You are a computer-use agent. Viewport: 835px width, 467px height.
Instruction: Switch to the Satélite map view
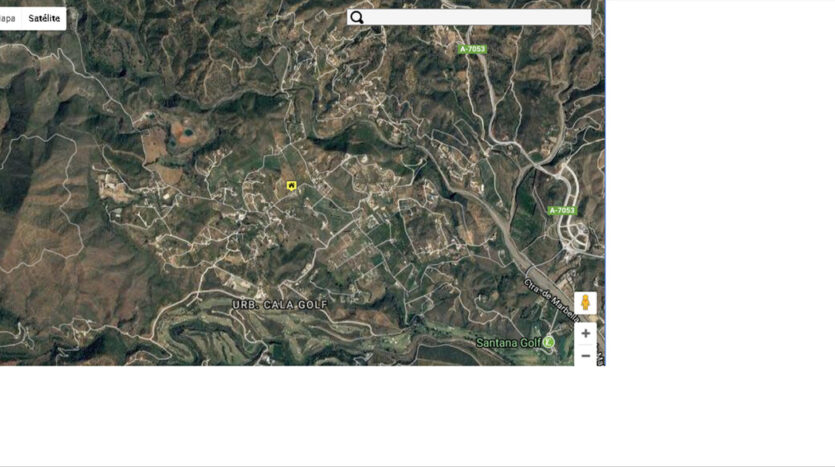point(44,18)
